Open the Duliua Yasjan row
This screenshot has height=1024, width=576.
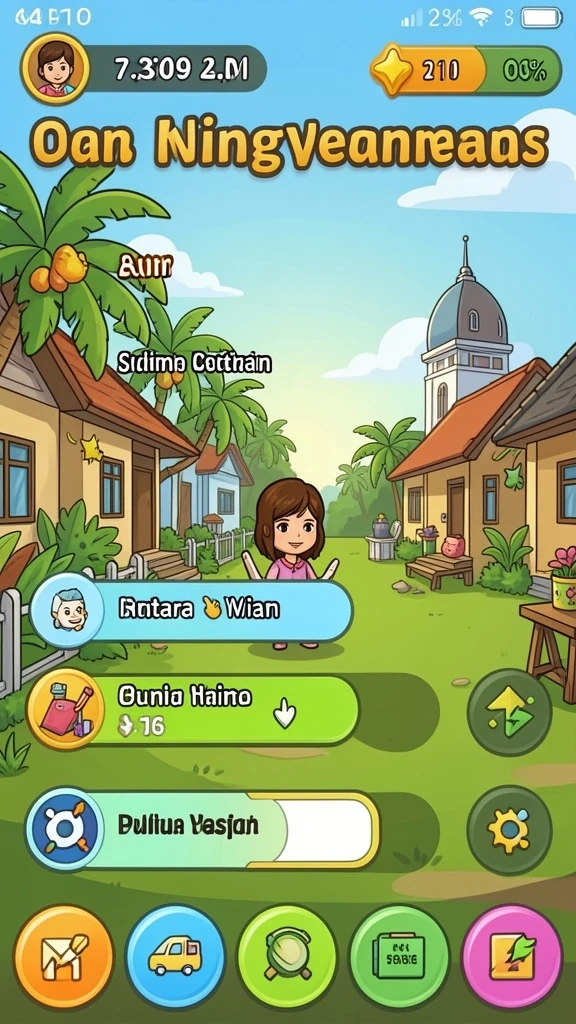[202, 828]
